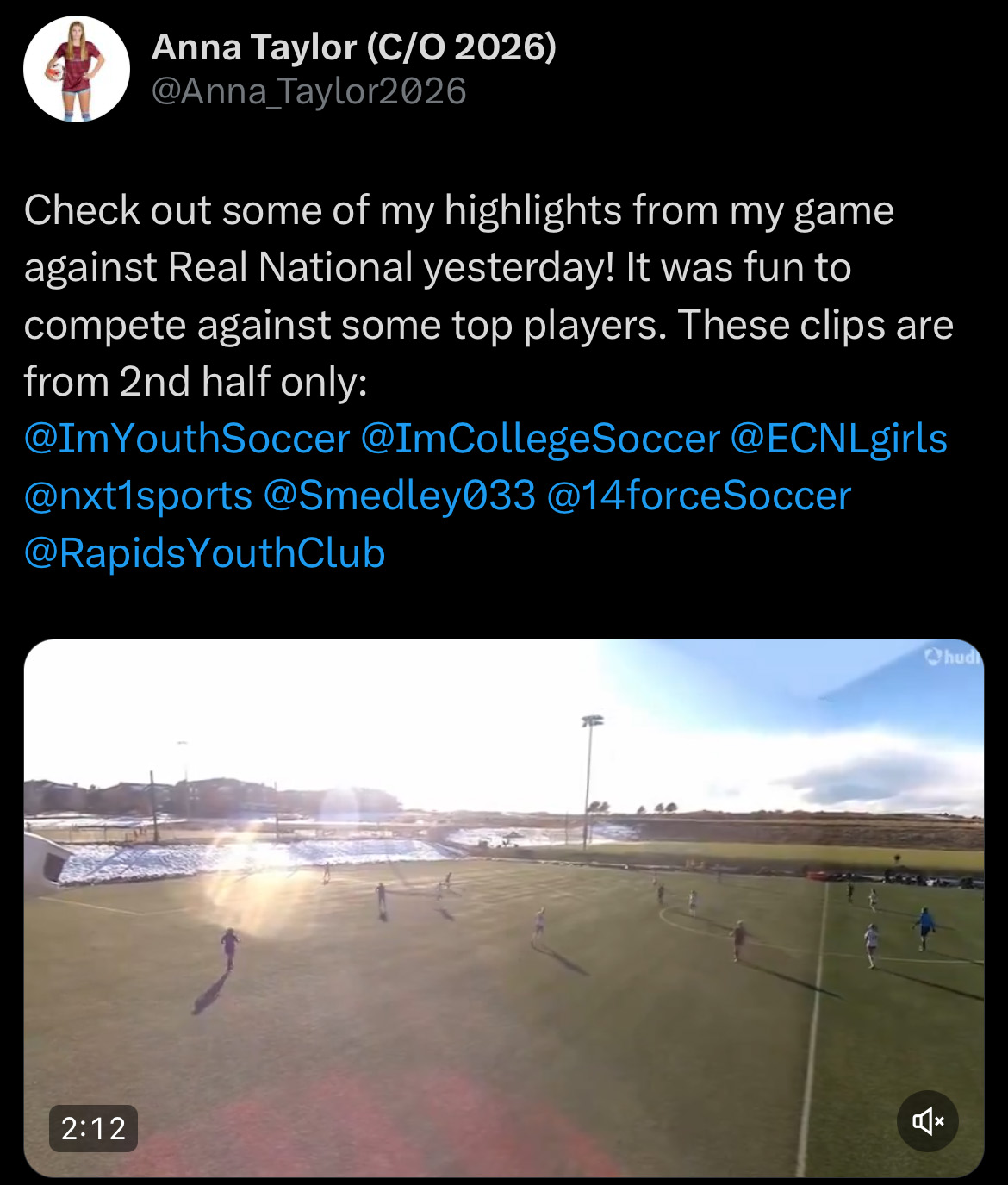The height and width of the screenshot is (1185, 1008).
Task: Open the @Smedley033 profile link
Action: tap(400, 496)
